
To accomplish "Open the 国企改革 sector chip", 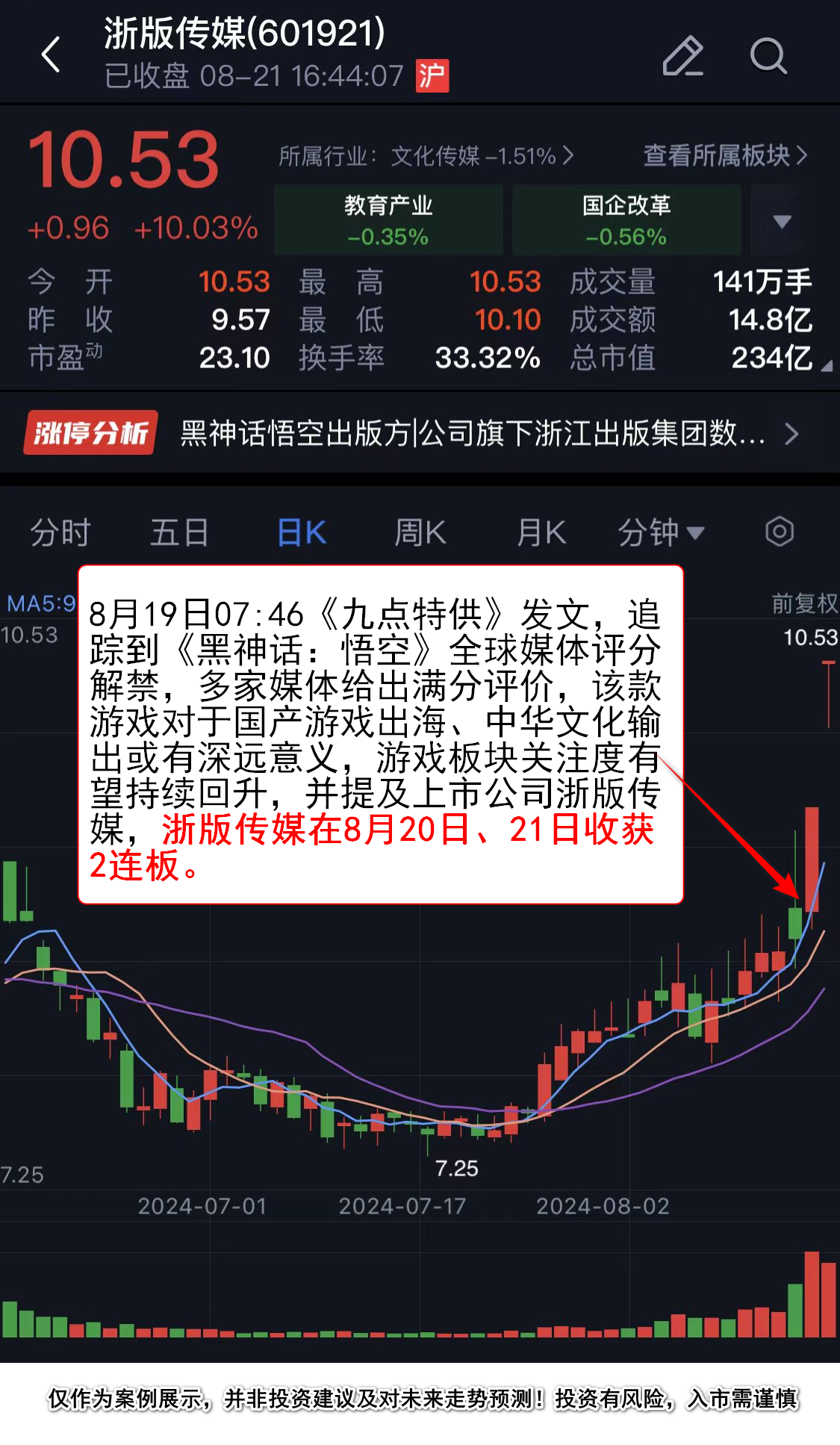I will [626, 220].
